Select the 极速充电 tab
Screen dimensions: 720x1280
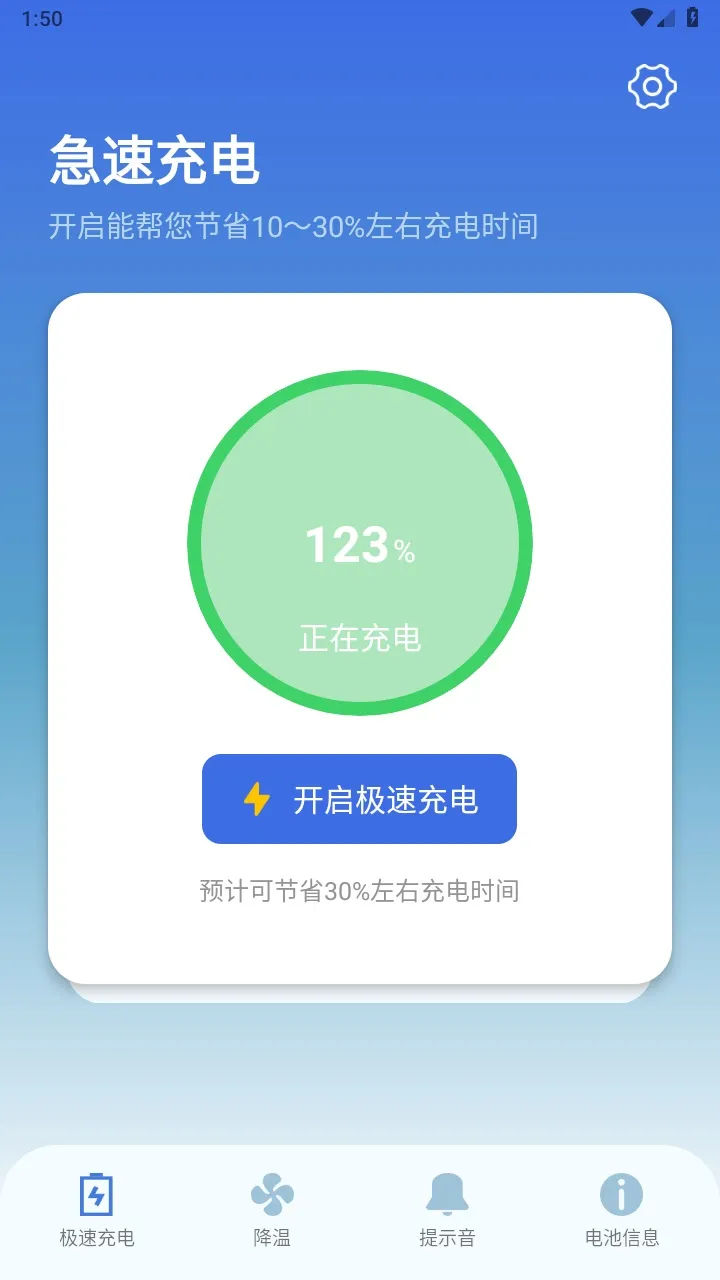[x=97, y=1210]
